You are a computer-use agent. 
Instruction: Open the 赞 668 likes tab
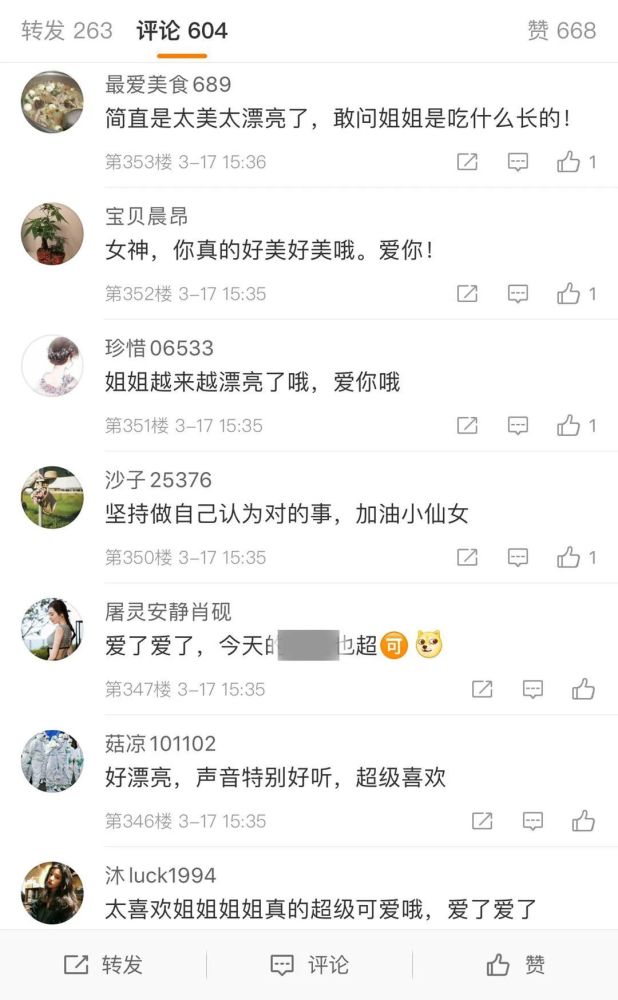(561, 30)
